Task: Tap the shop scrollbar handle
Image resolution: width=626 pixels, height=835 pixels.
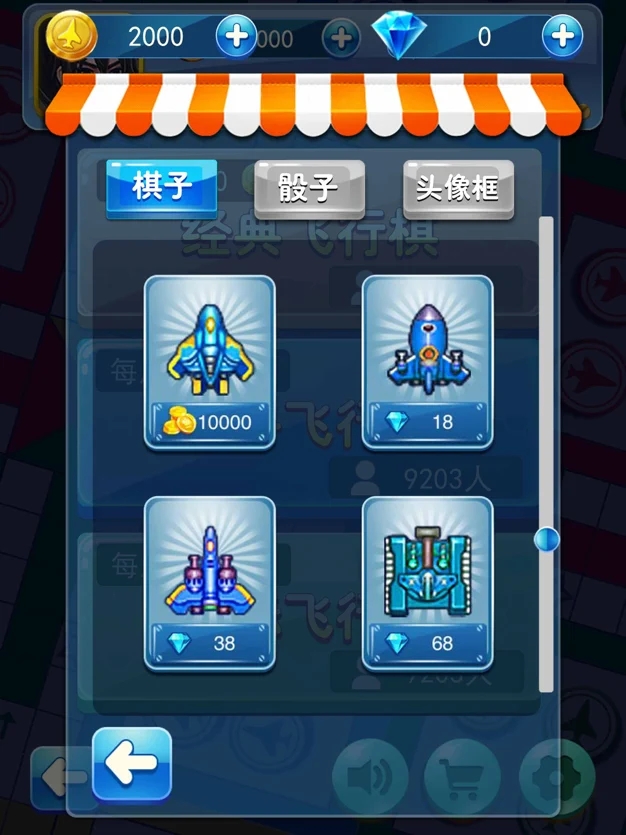Action: point(546,540)
